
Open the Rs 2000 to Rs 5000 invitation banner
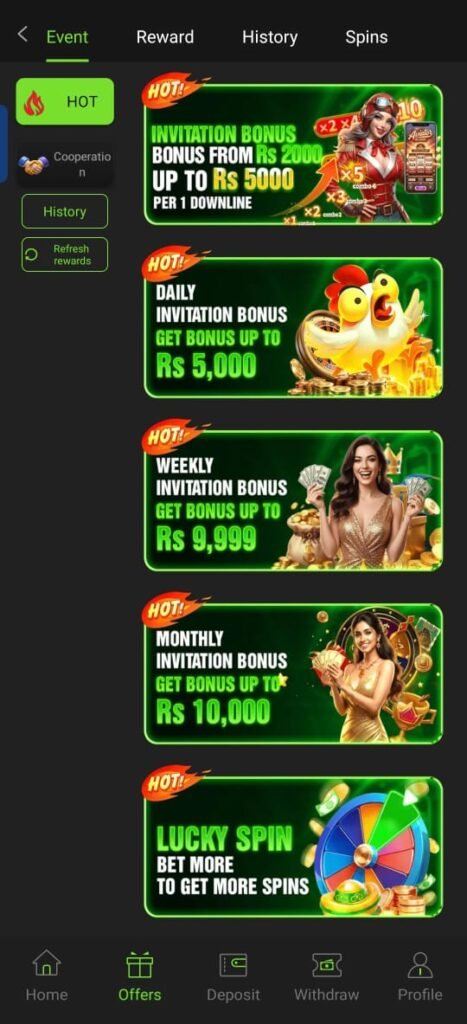(x=293, y=154)
